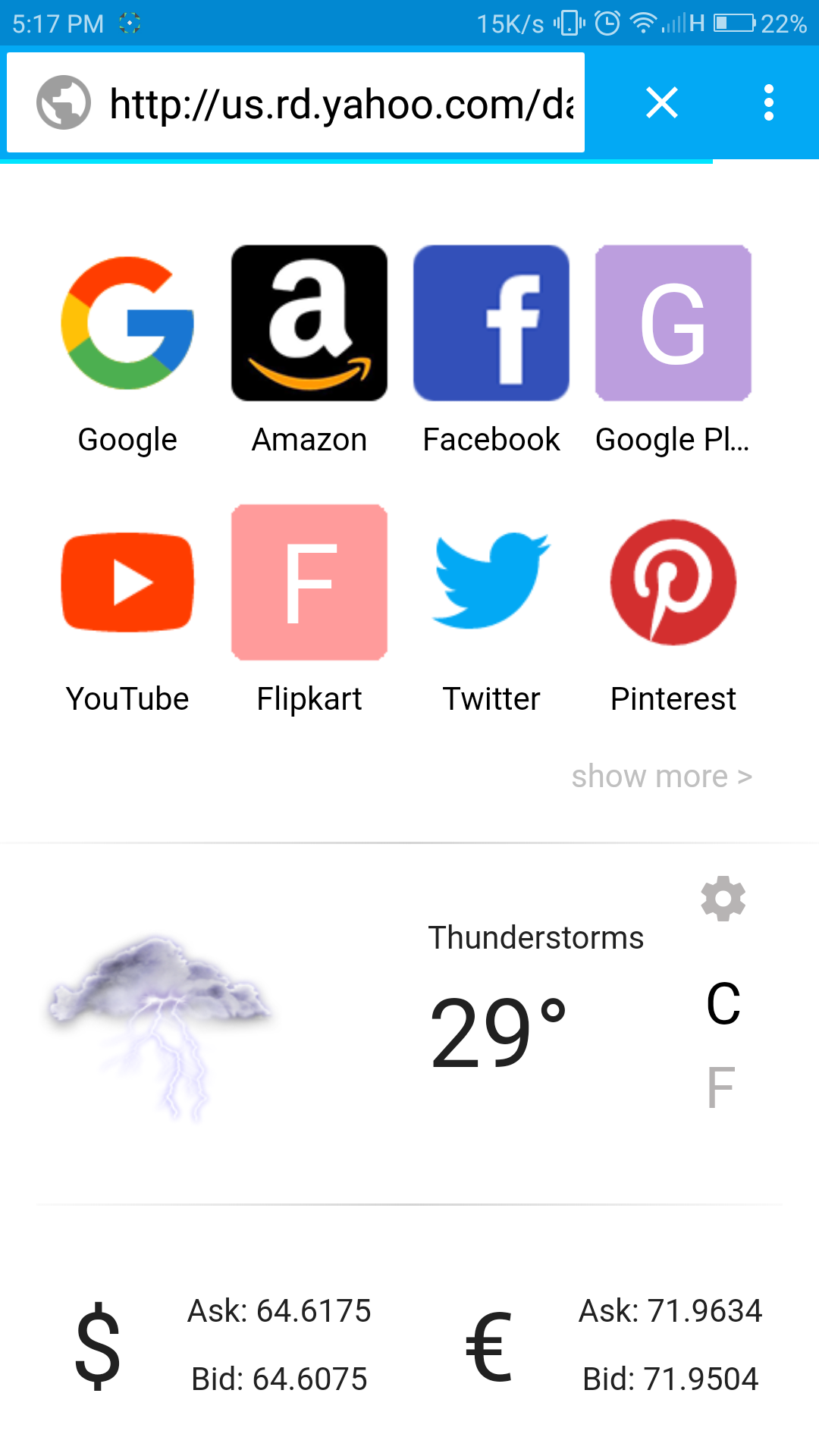Viewport: 819px width, 1456px height.
Task: Open Google shortcut icon
Action: (126, 322)
